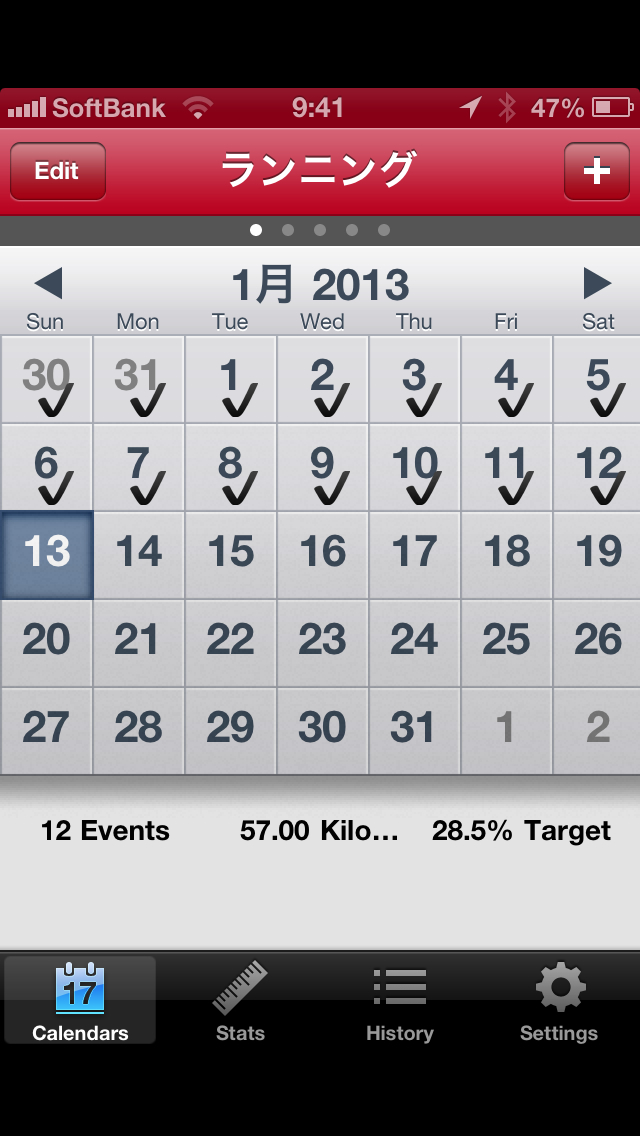Go to previous month arrow

(48, 284)
